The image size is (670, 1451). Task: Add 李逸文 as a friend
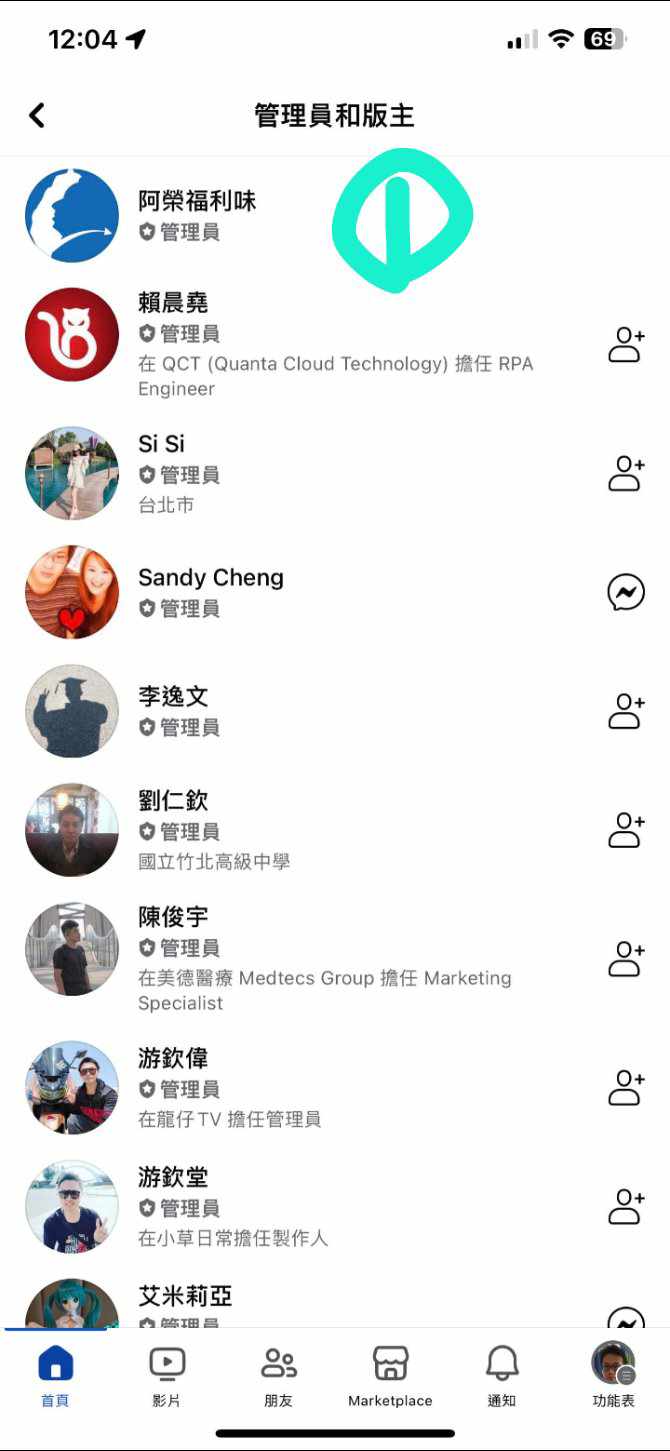tap(626, 711)
